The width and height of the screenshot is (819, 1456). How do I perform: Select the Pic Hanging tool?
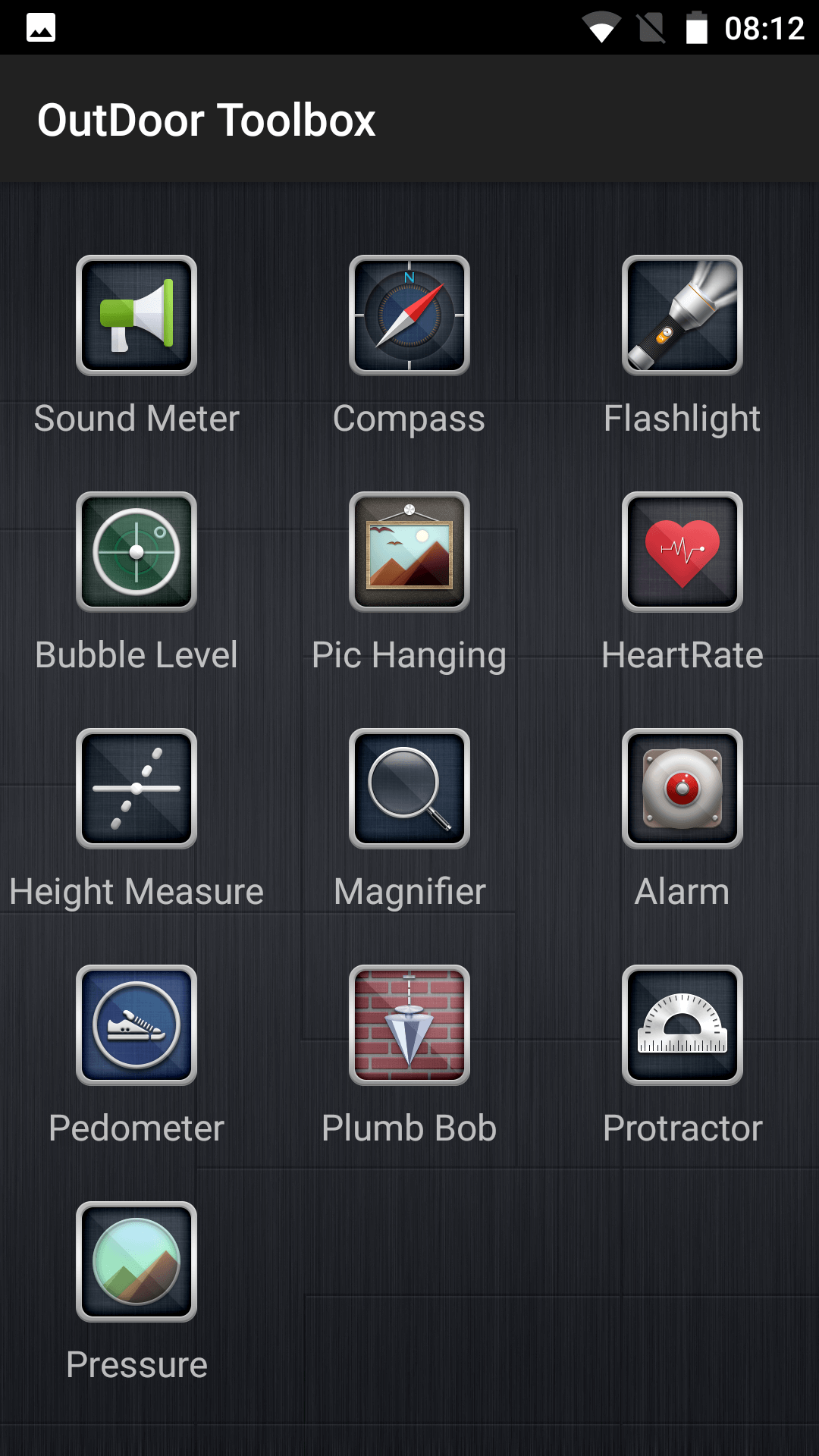[409, 552]
